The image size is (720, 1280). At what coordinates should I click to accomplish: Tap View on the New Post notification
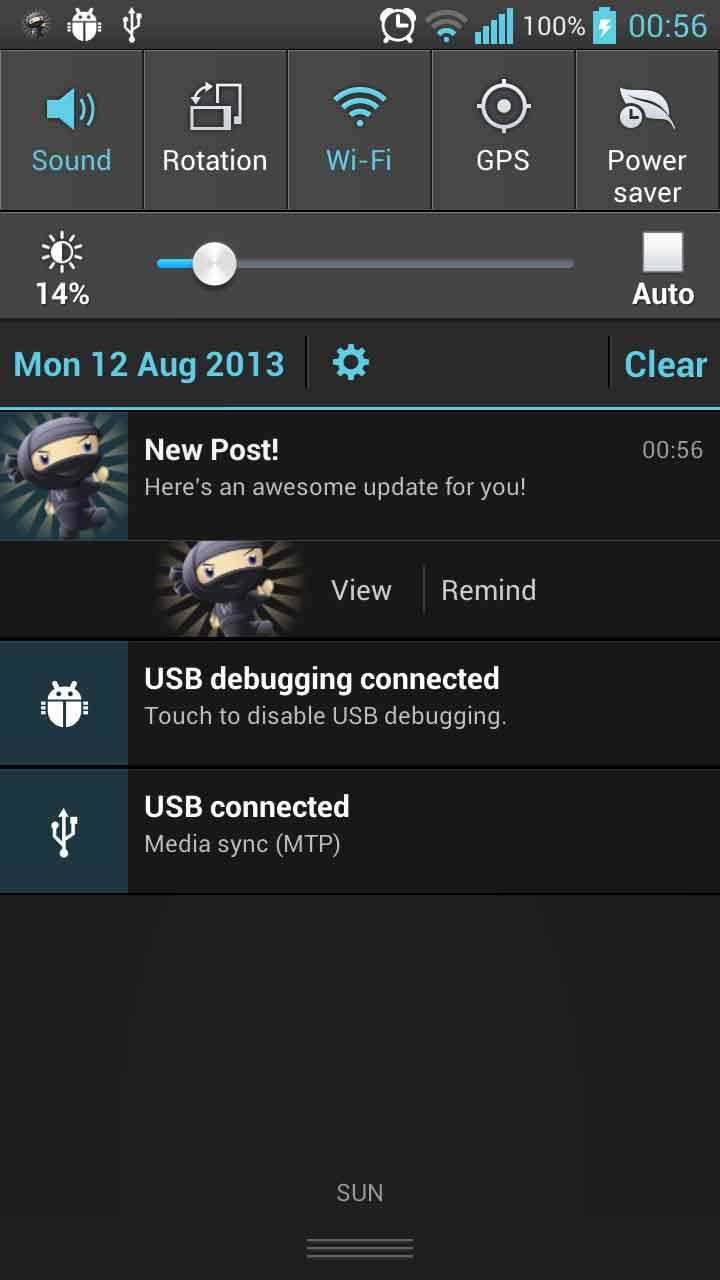[x=361, y=590]
